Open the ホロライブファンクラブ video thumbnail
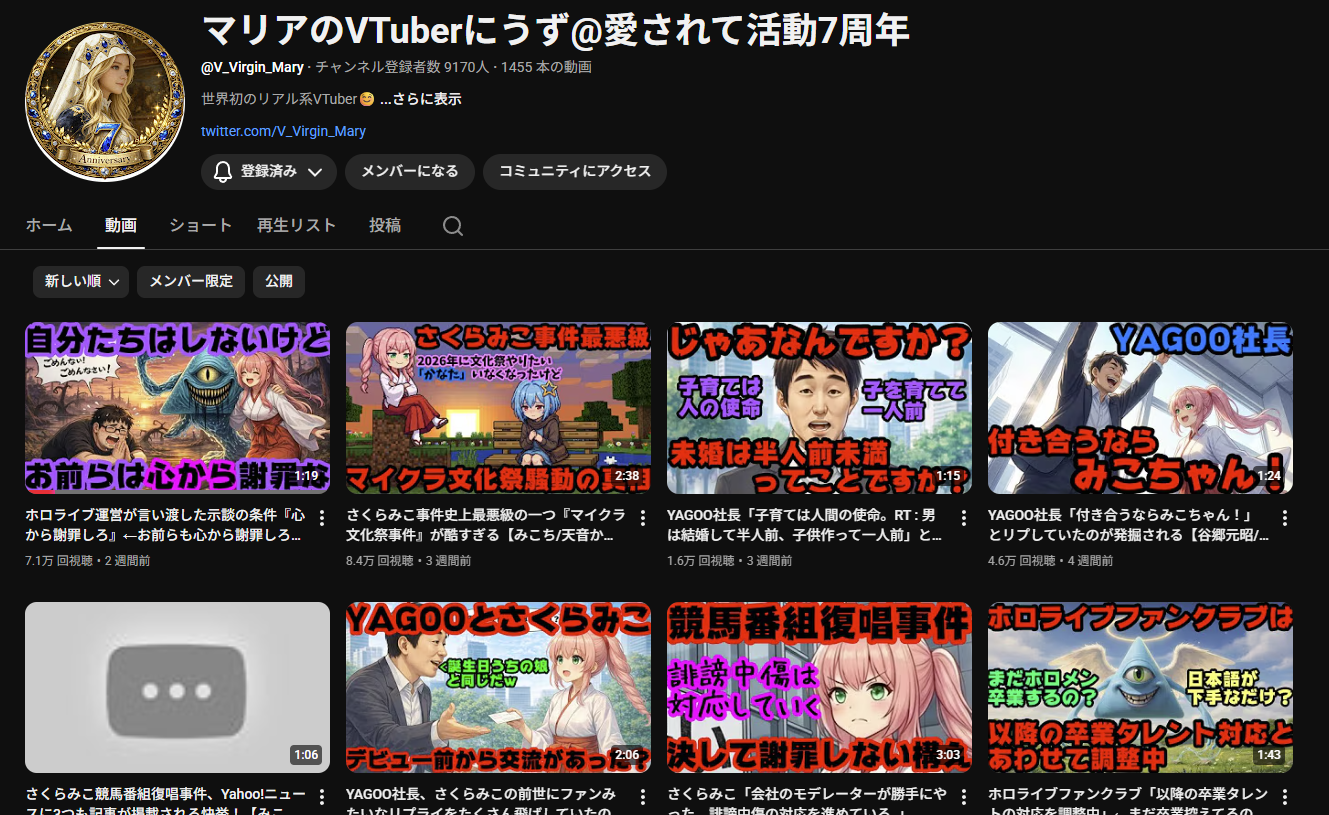This screenshot has width=1329, height=815. [x=1140, y=688]
